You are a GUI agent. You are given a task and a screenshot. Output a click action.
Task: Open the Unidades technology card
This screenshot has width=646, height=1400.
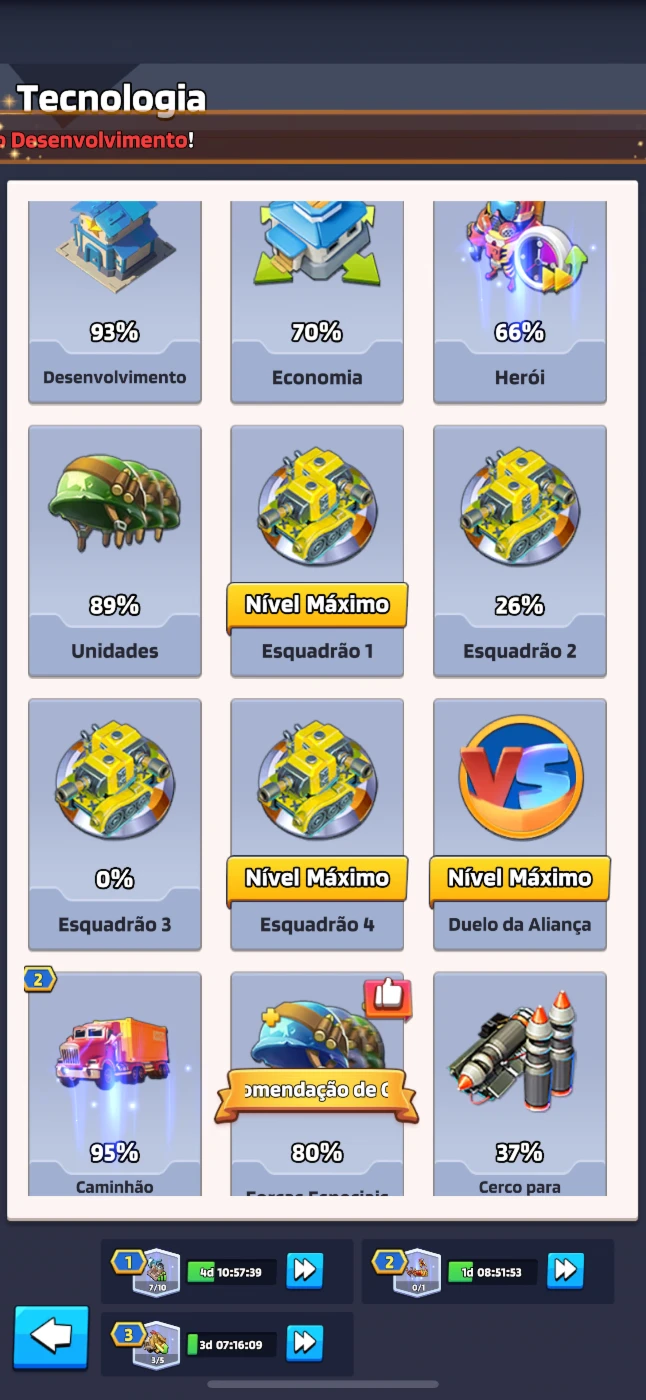coord(115,551)
